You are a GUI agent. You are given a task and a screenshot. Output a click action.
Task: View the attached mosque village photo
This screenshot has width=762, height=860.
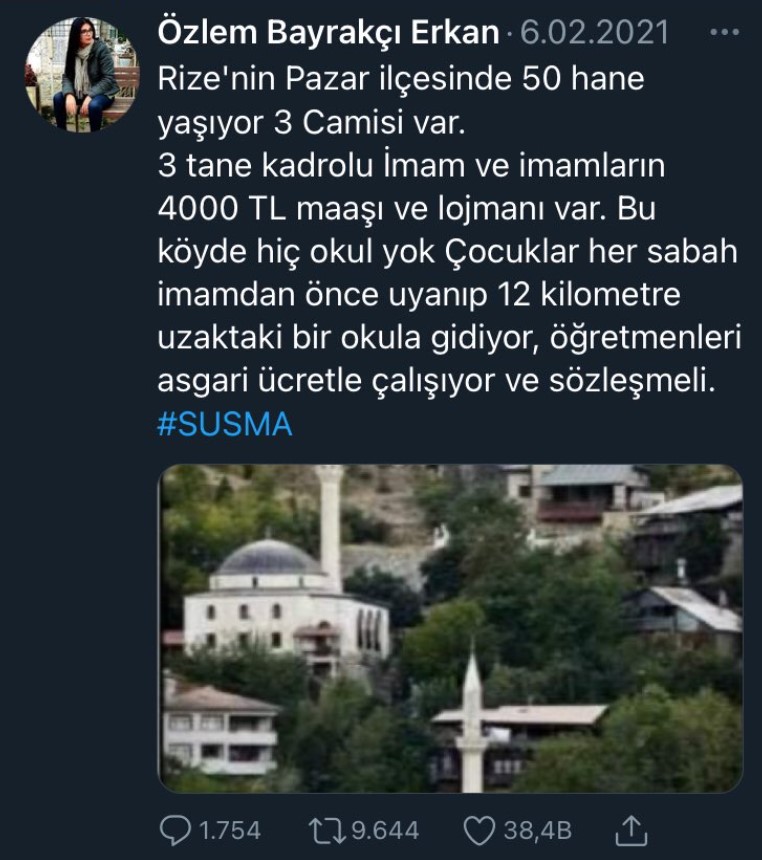pyautogui.click(x=450, y=628)
